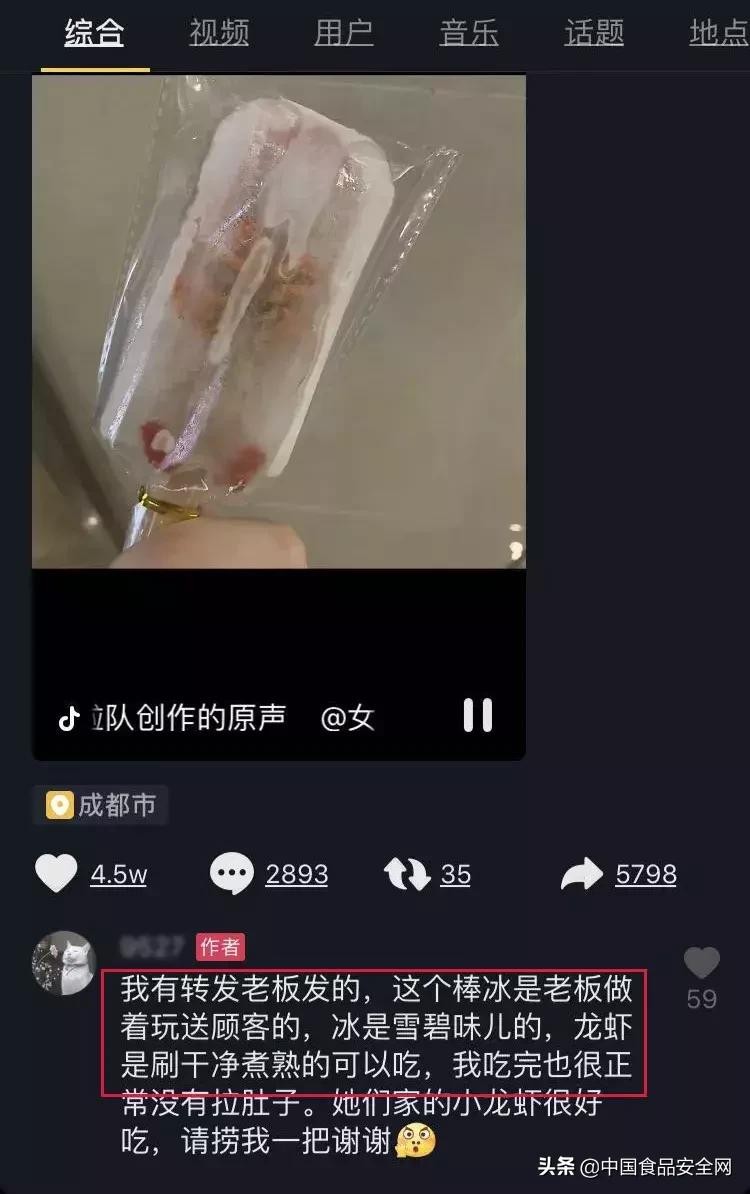Image resolution: width=750 pixels, height=1194 pixels.
Task: Like the video with 4.5w likes
Action: (57, 874)
